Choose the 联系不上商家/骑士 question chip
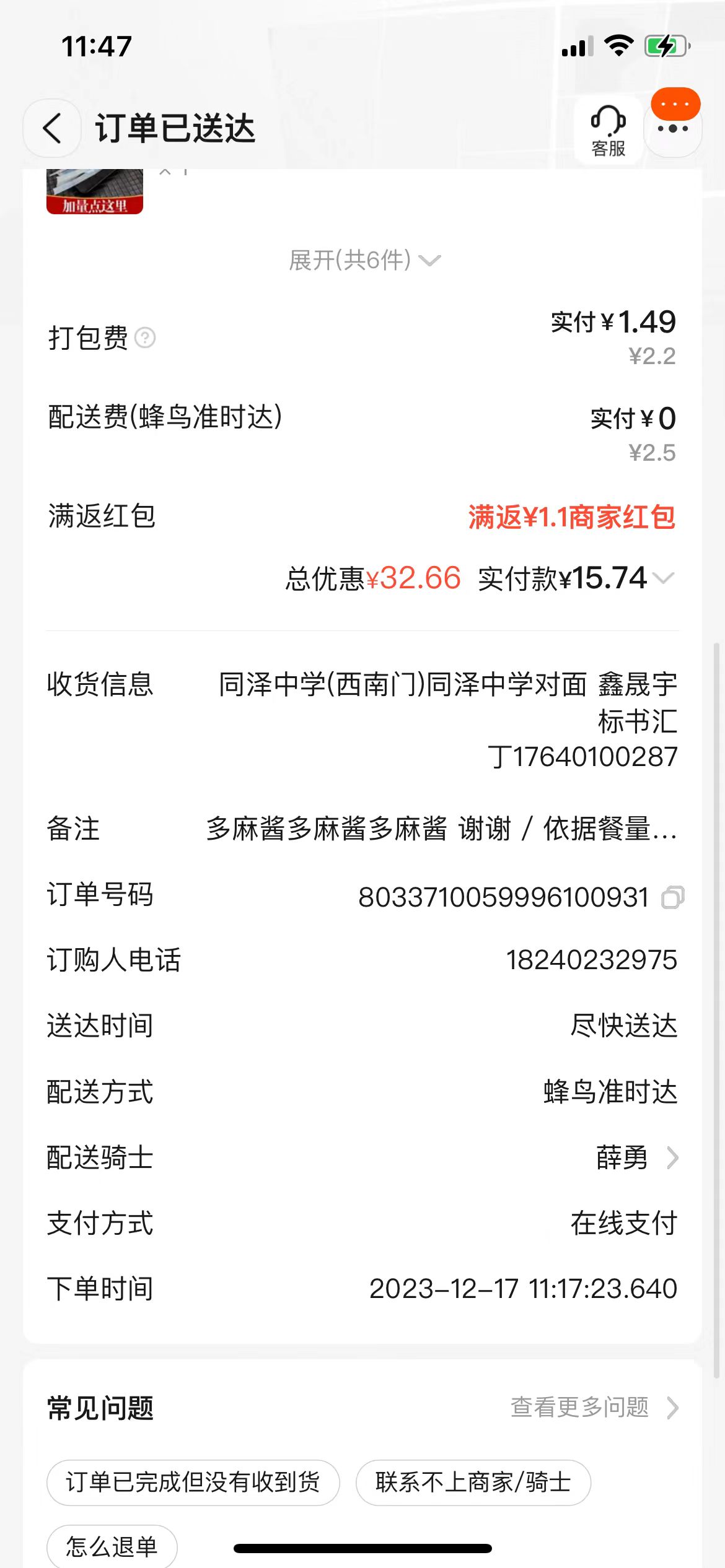The image size is (725, 1568). pos(473,1483)
